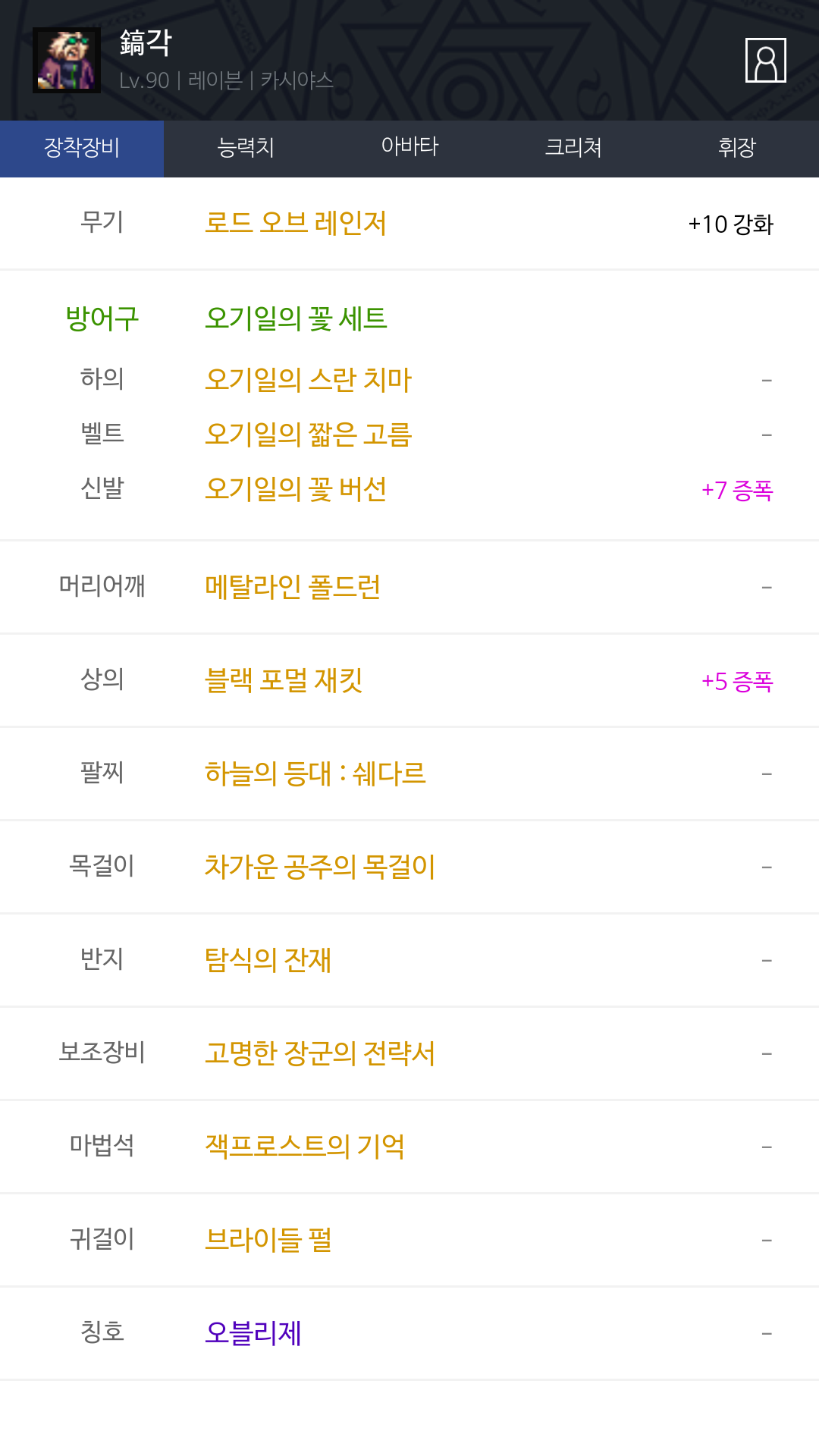
Task: View the 오블리제 title
Action: [253, 1333]
